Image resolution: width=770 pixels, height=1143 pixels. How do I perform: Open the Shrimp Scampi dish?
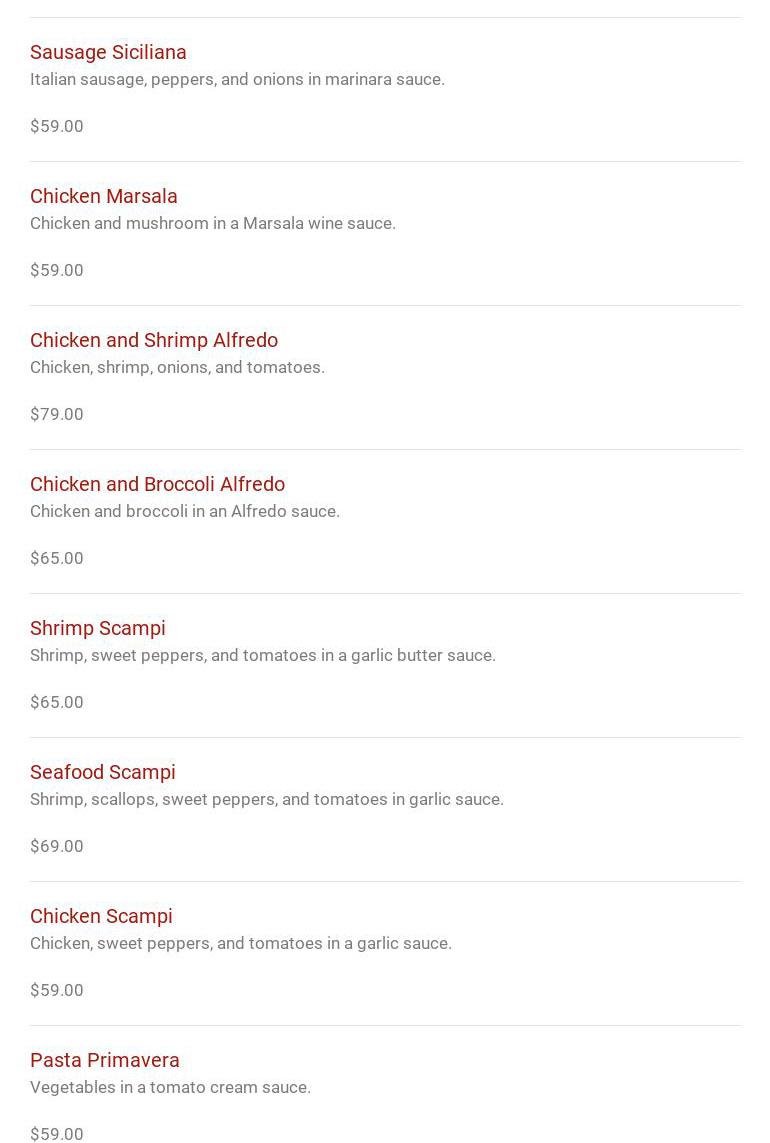(x=98, y=628)
